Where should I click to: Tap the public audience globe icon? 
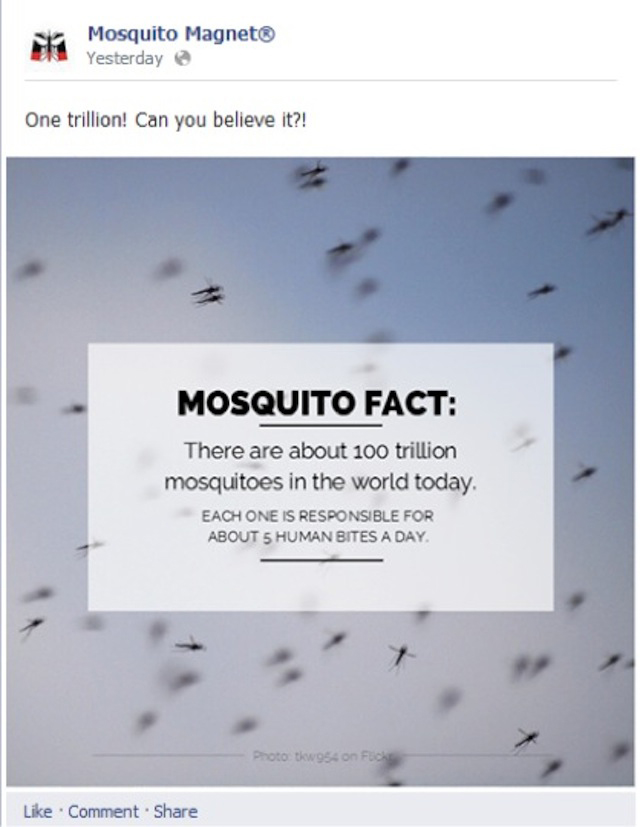click(182, 58)
